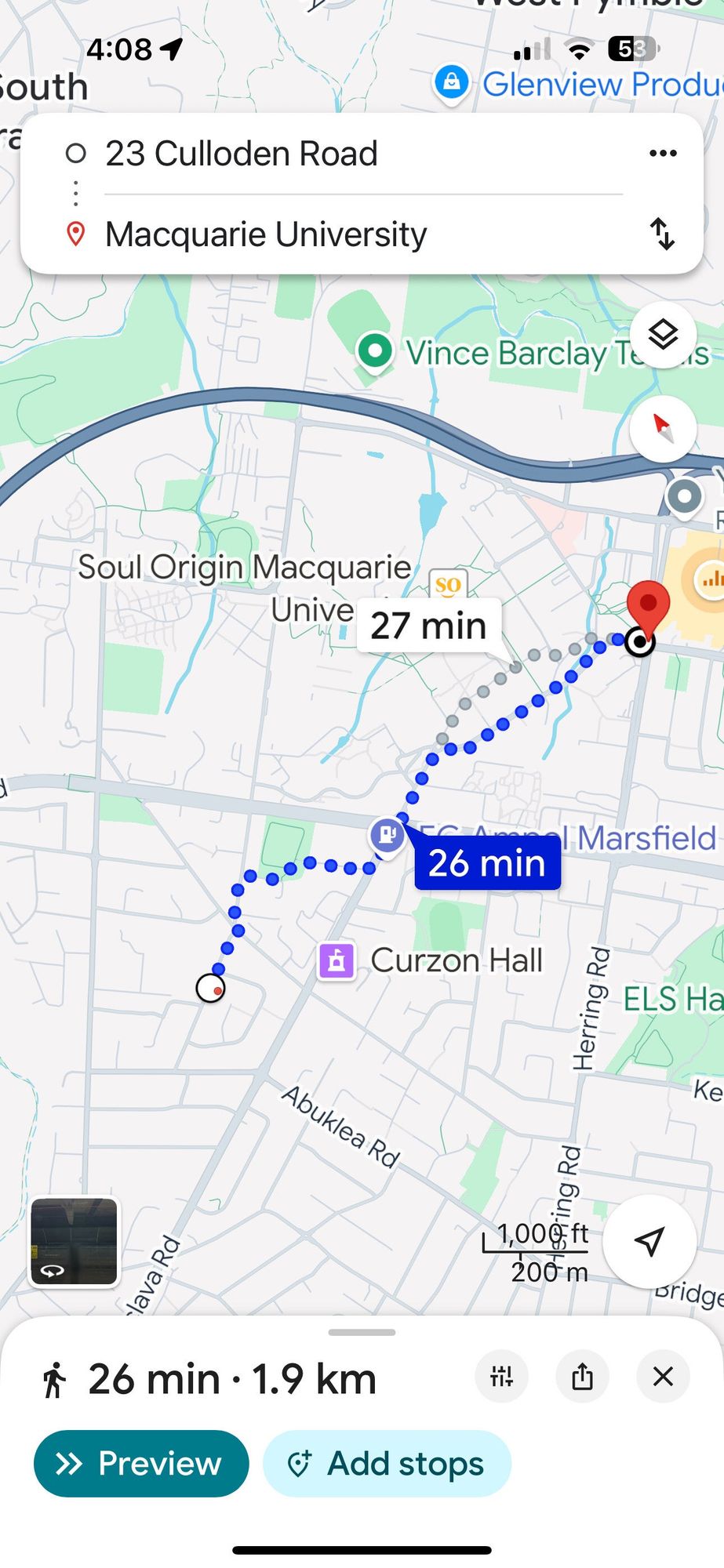
Task: Edit the Macquarie University destination field
Action: click(267, 234)
